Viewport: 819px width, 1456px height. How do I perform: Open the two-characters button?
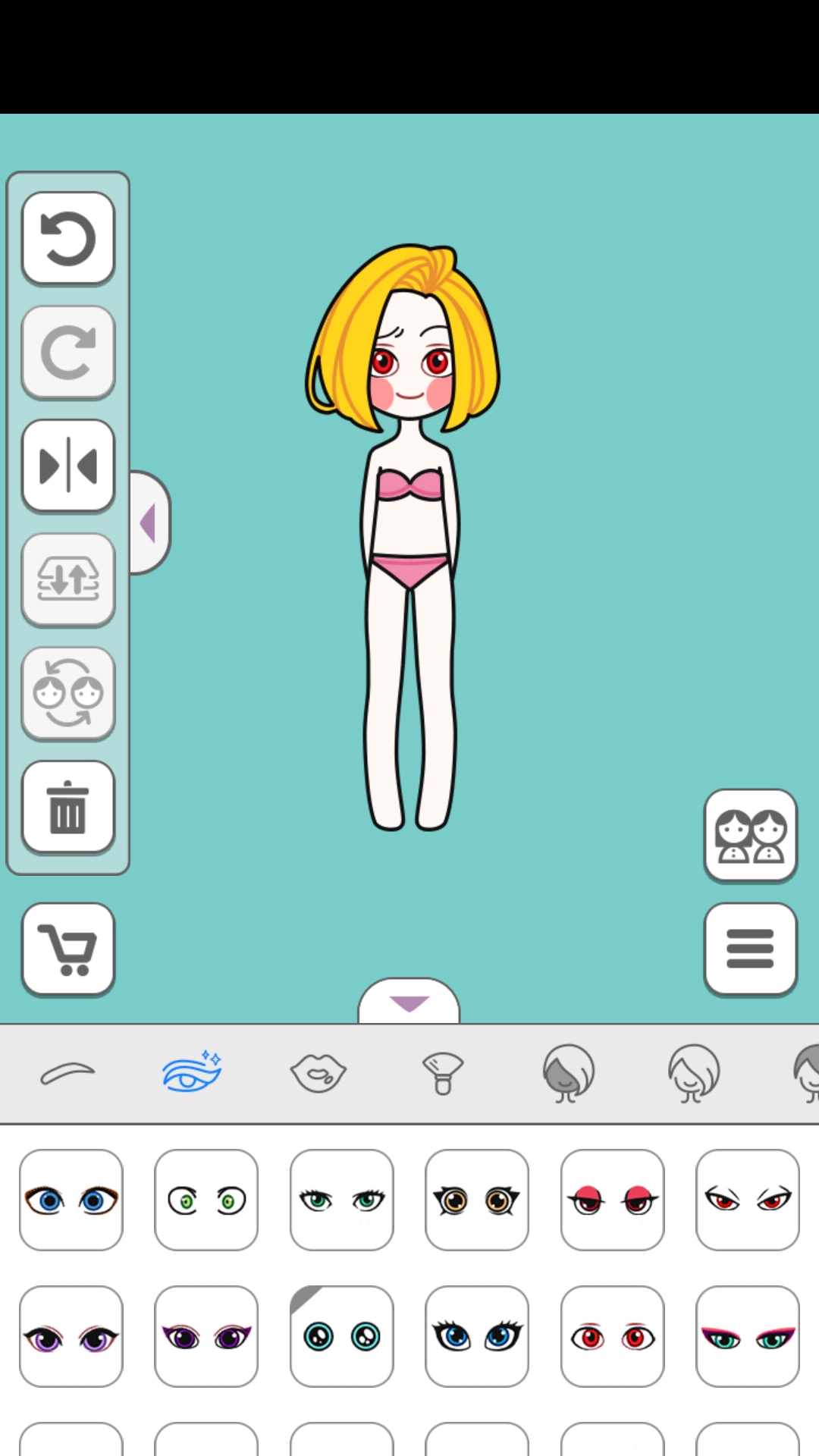[750, 836]
